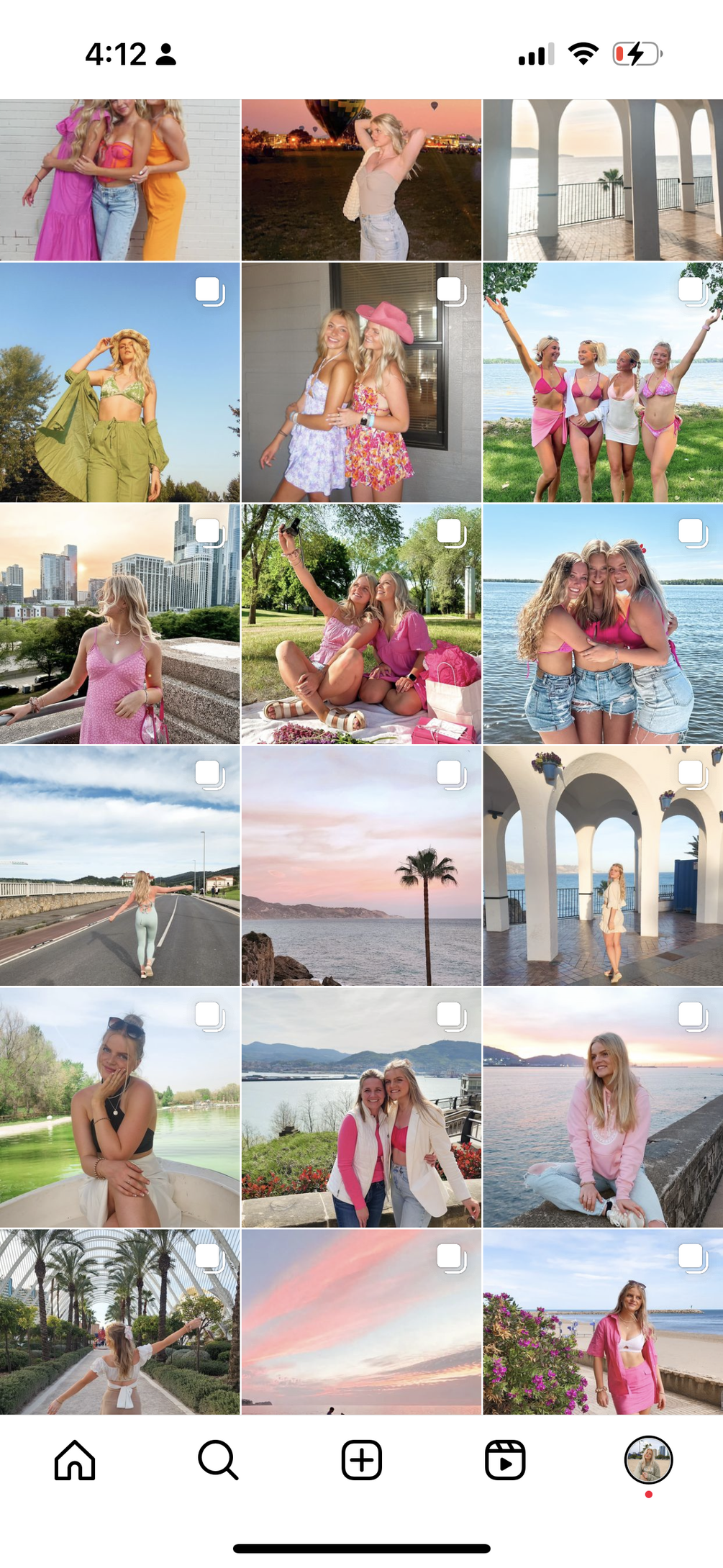Go to the Home feed tab
The image size is (723, 1568).
point(75,1460)
